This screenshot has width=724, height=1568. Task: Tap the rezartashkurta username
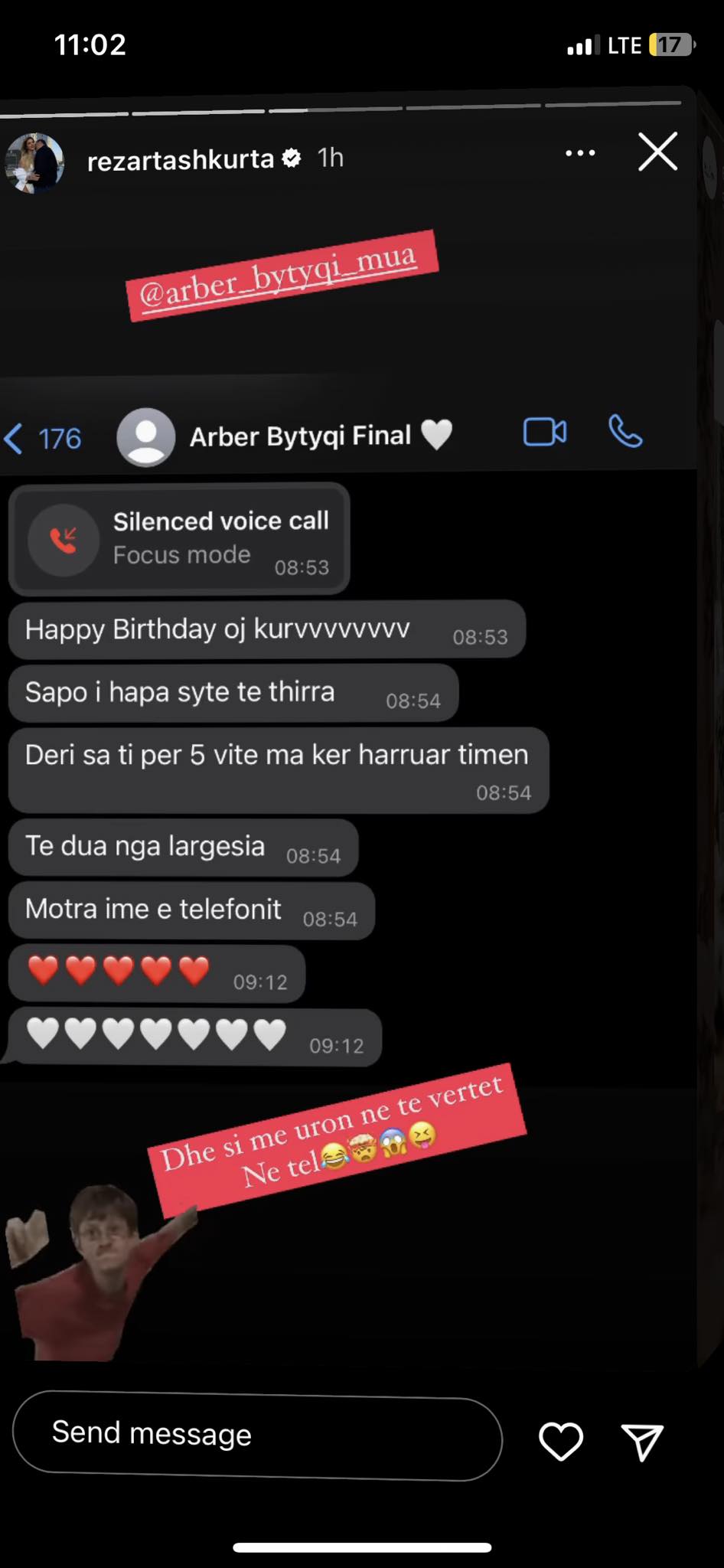(181, 159)
